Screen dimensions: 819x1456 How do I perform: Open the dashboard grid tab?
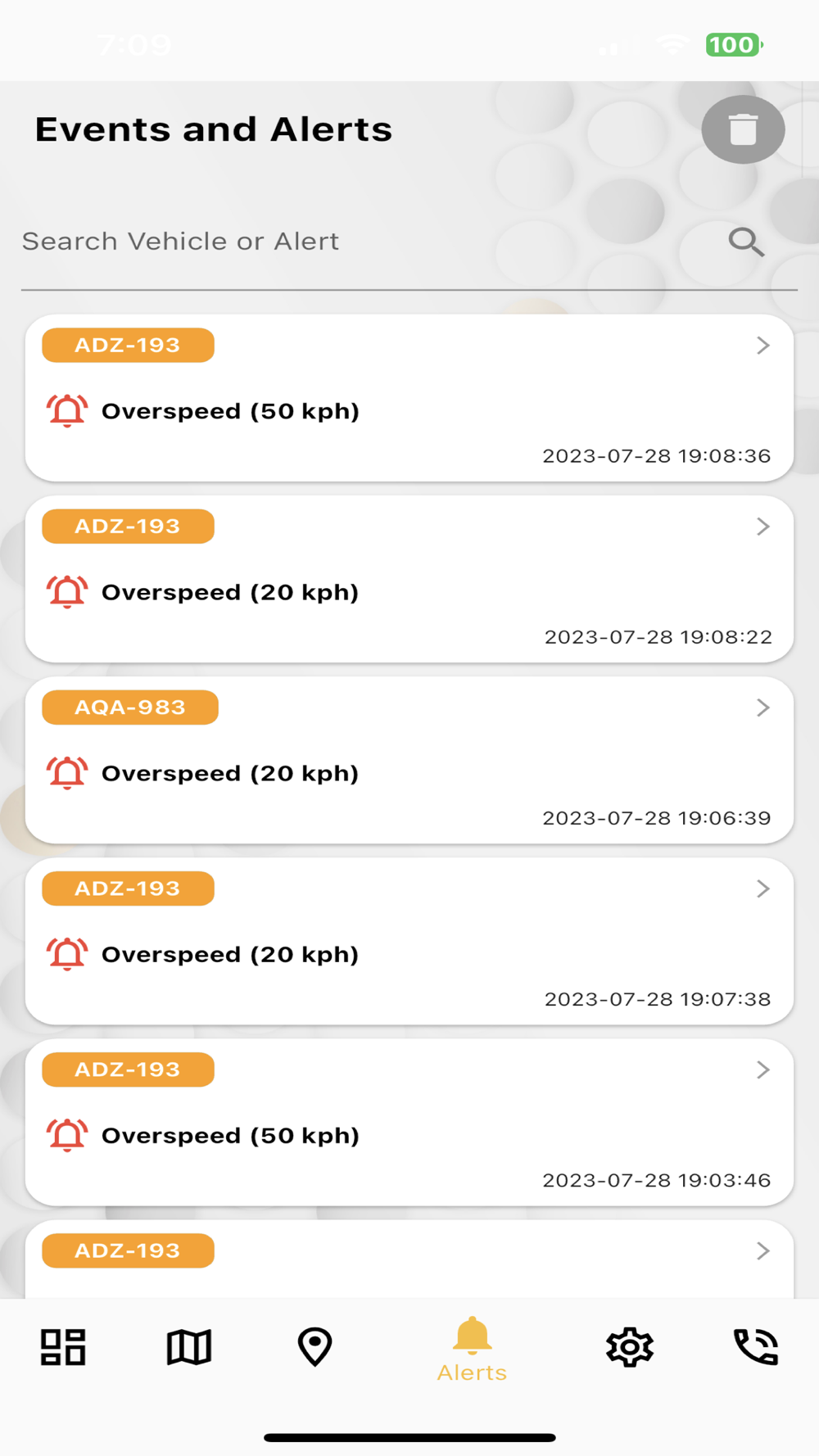[x=63, y=1347]
